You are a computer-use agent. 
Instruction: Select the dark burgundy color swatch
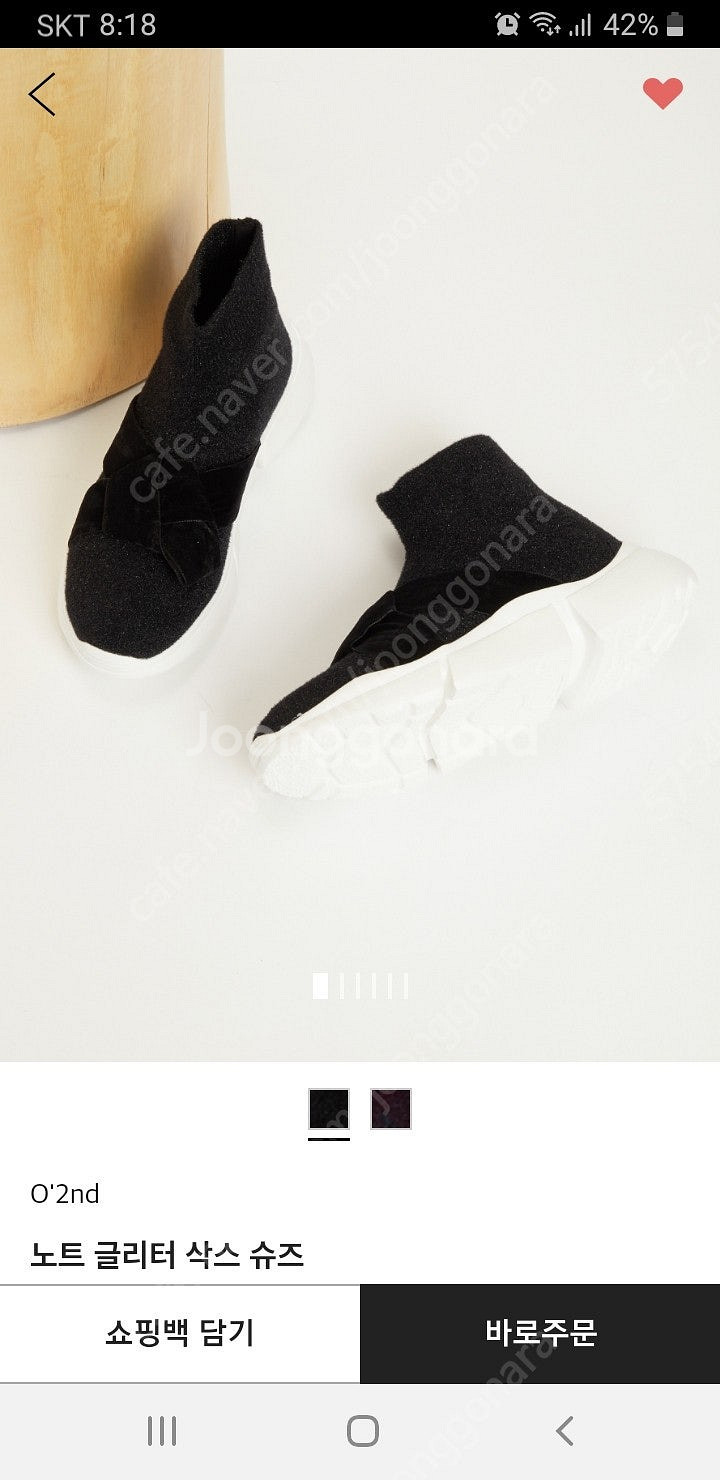(391, 1109)
